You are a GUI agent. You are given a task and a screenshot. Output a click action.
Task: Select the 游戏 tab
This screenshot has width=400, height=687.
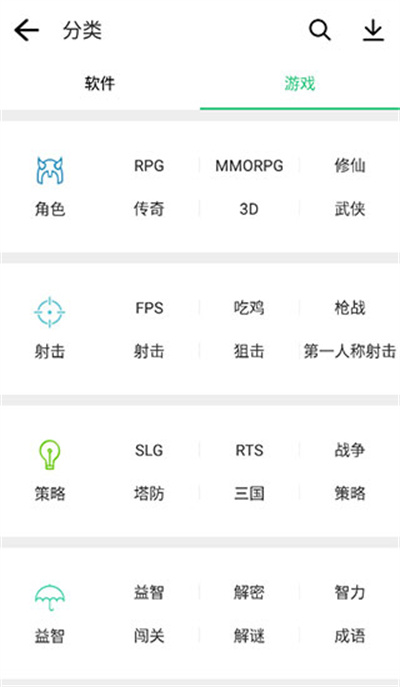click(x=300, y=83)
